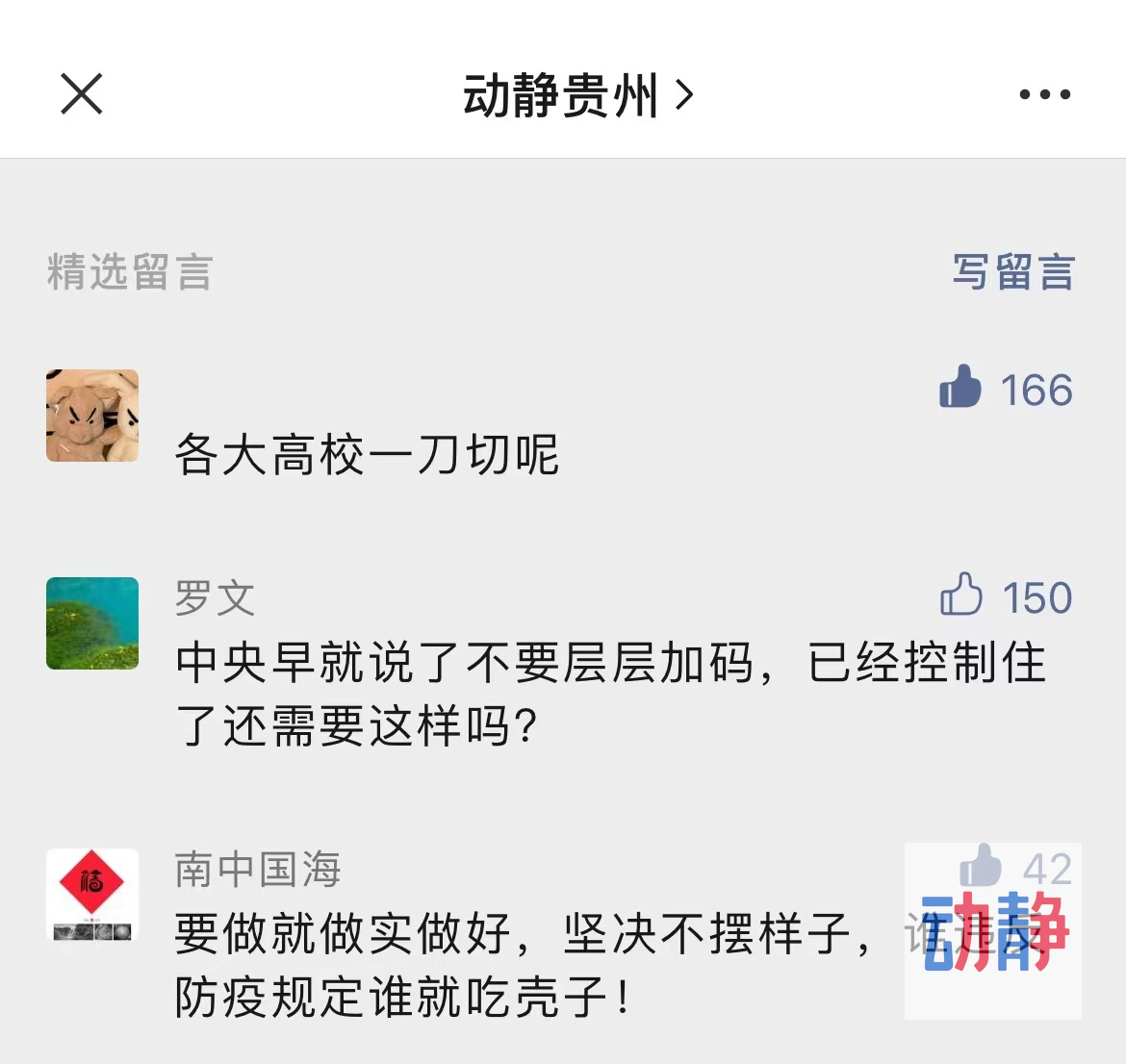Like 南中国海's comment

[981, 866]
